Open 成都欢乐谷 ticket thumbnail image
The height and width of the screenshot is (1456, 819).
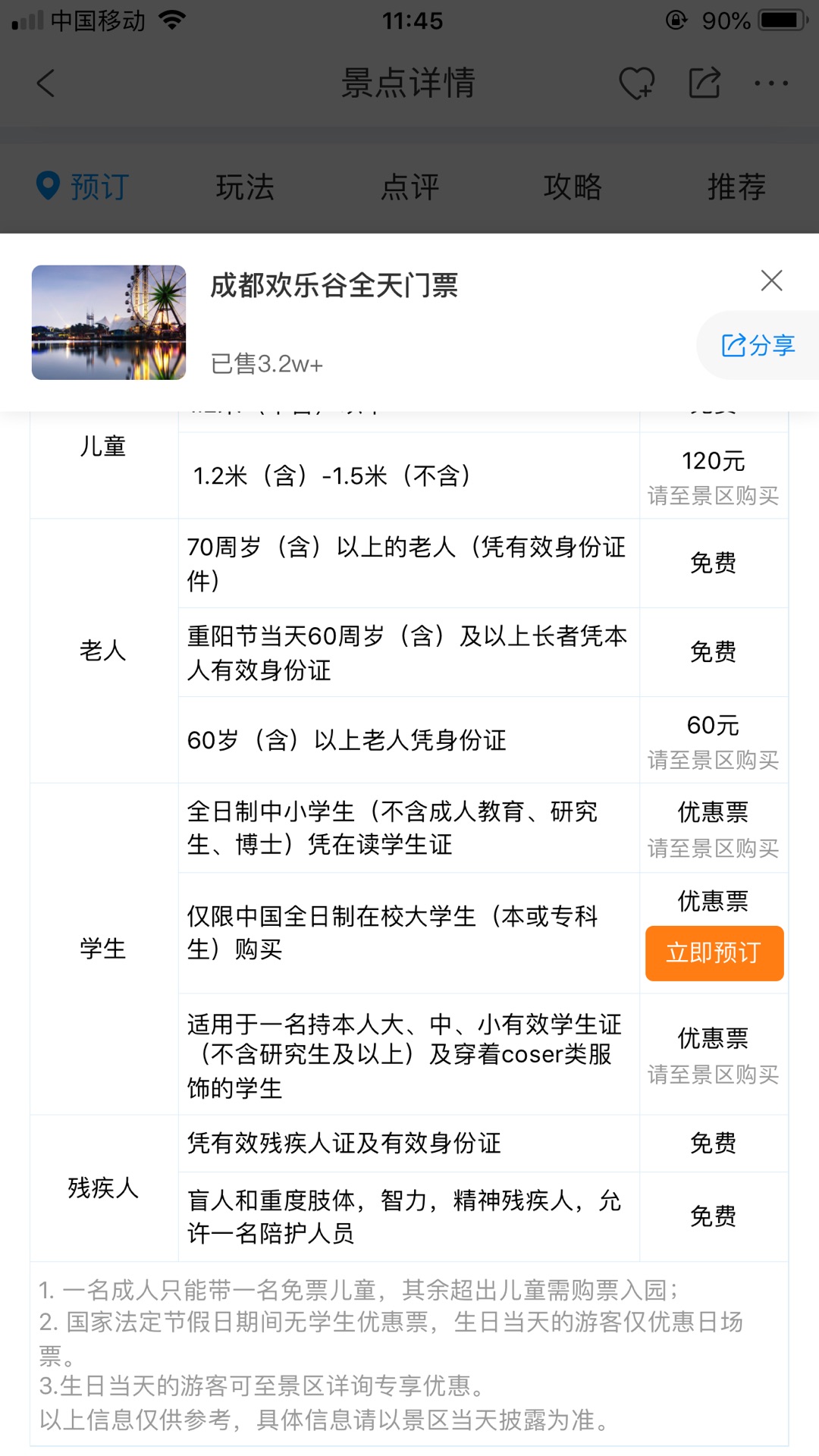(x=108, y=322)
